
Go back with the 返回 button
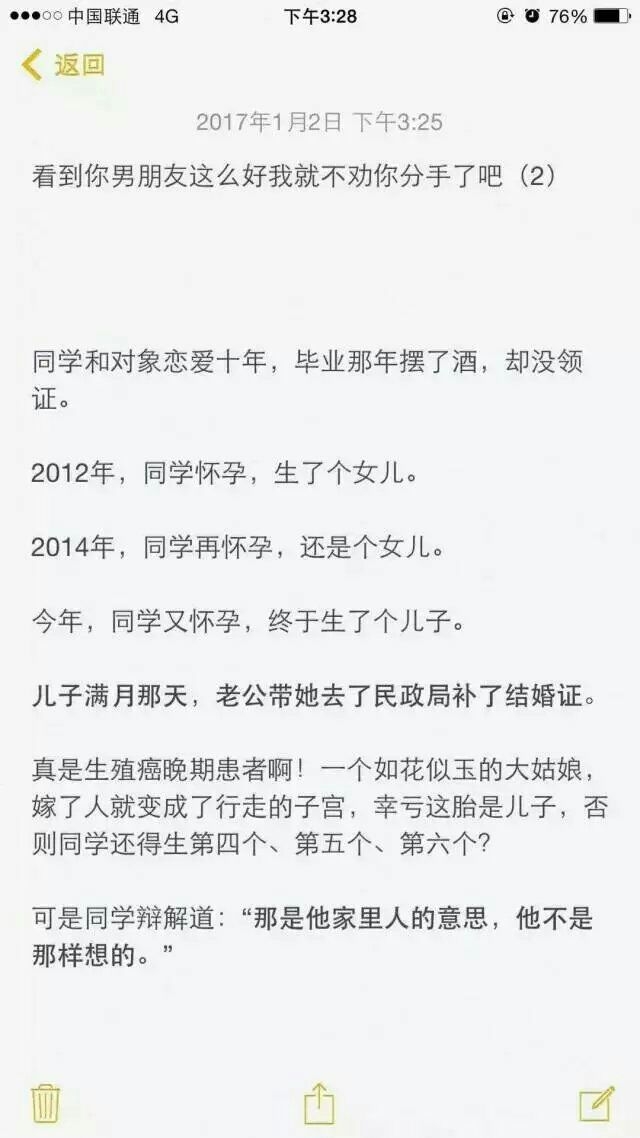coord(63,65)
